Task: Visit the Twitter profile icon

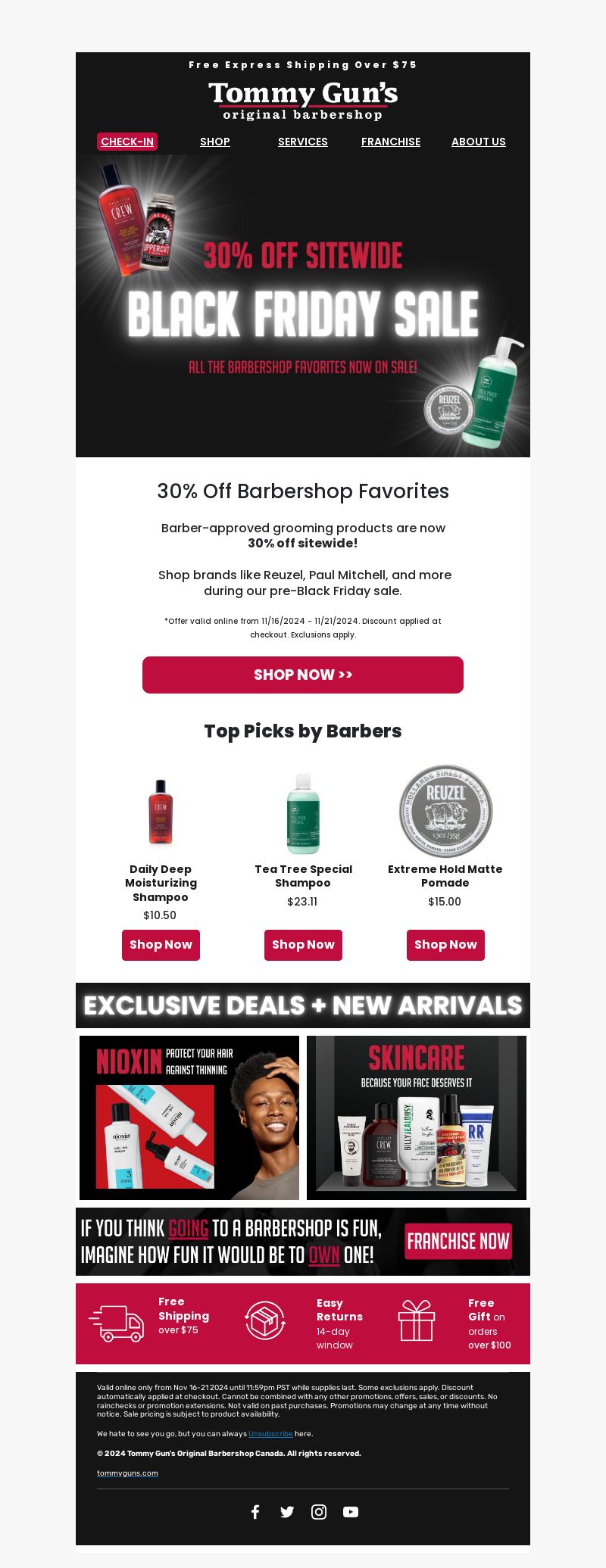Action: [287, 1512]
